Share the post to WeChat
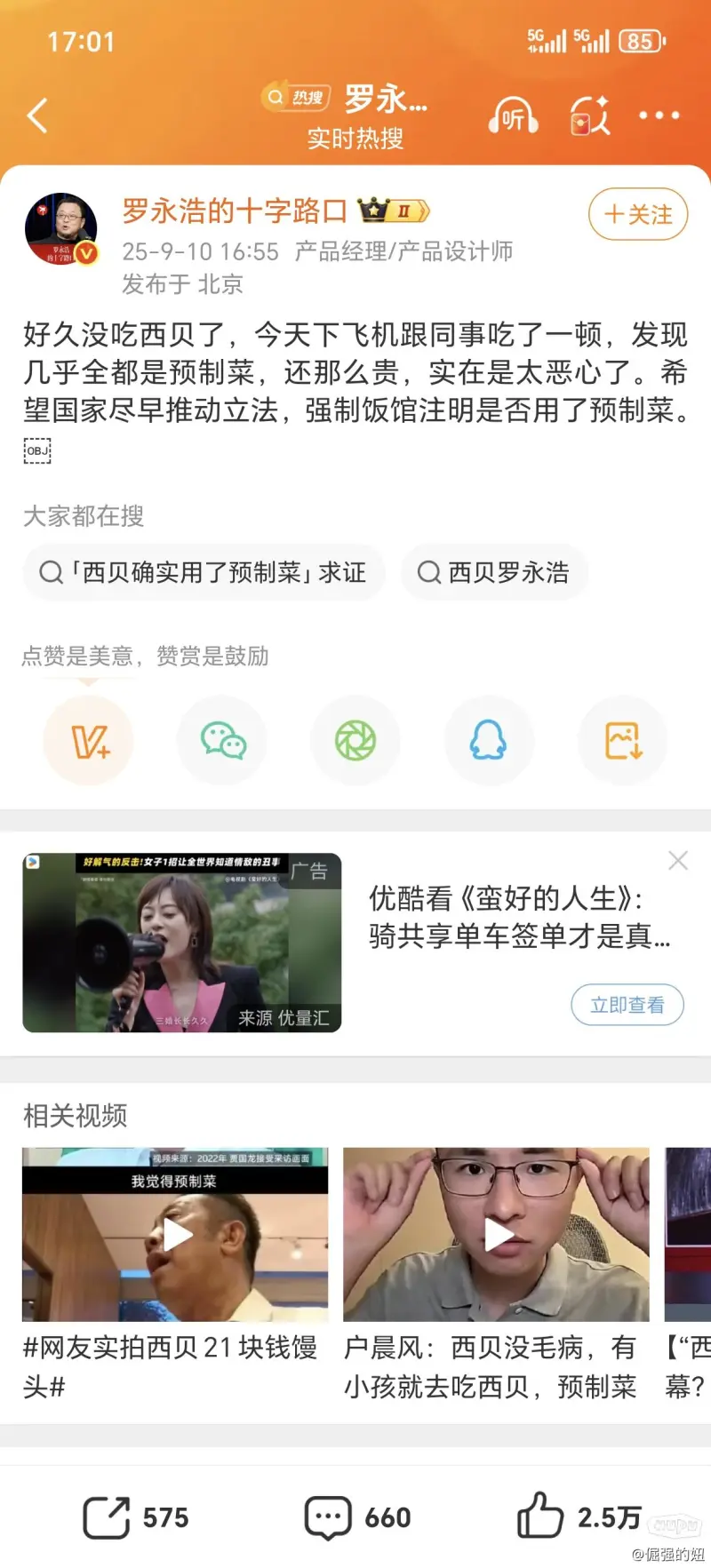This screenshot has width=711, height=1568. click(222, 741)
